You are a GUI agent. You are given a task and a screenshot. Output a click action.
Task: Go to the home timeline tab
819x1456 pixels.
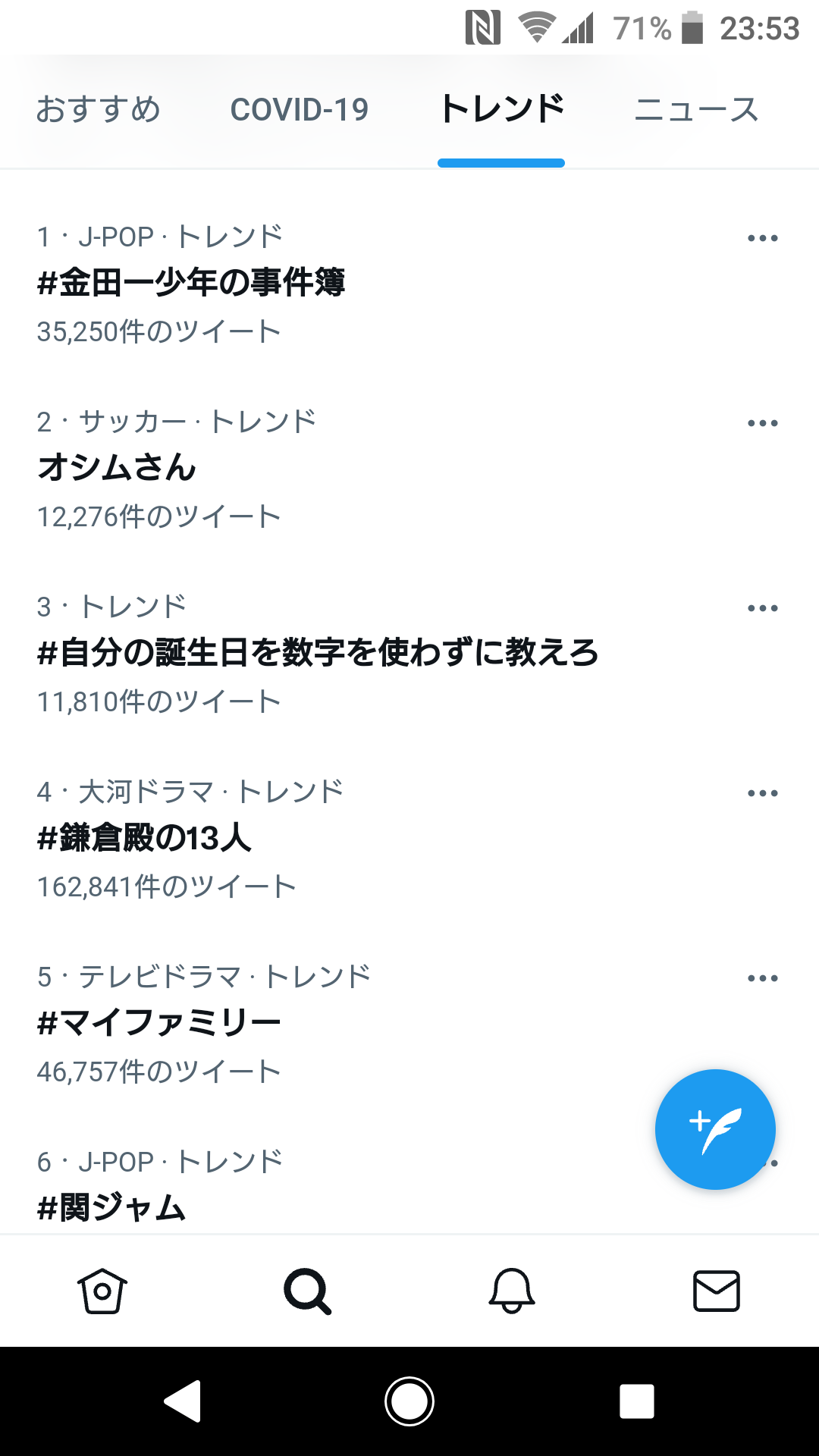coord(102,1291)
